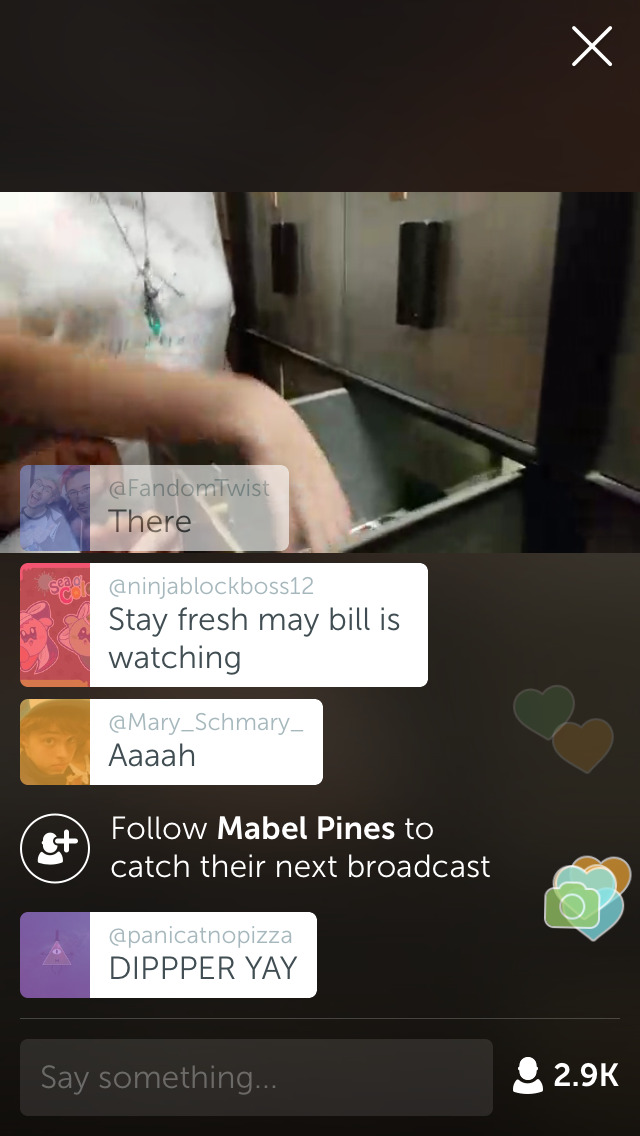Viewport: 640px width, 1136px height.
Task: Tap the Say something text field
Action: [x=256, y=1077]
